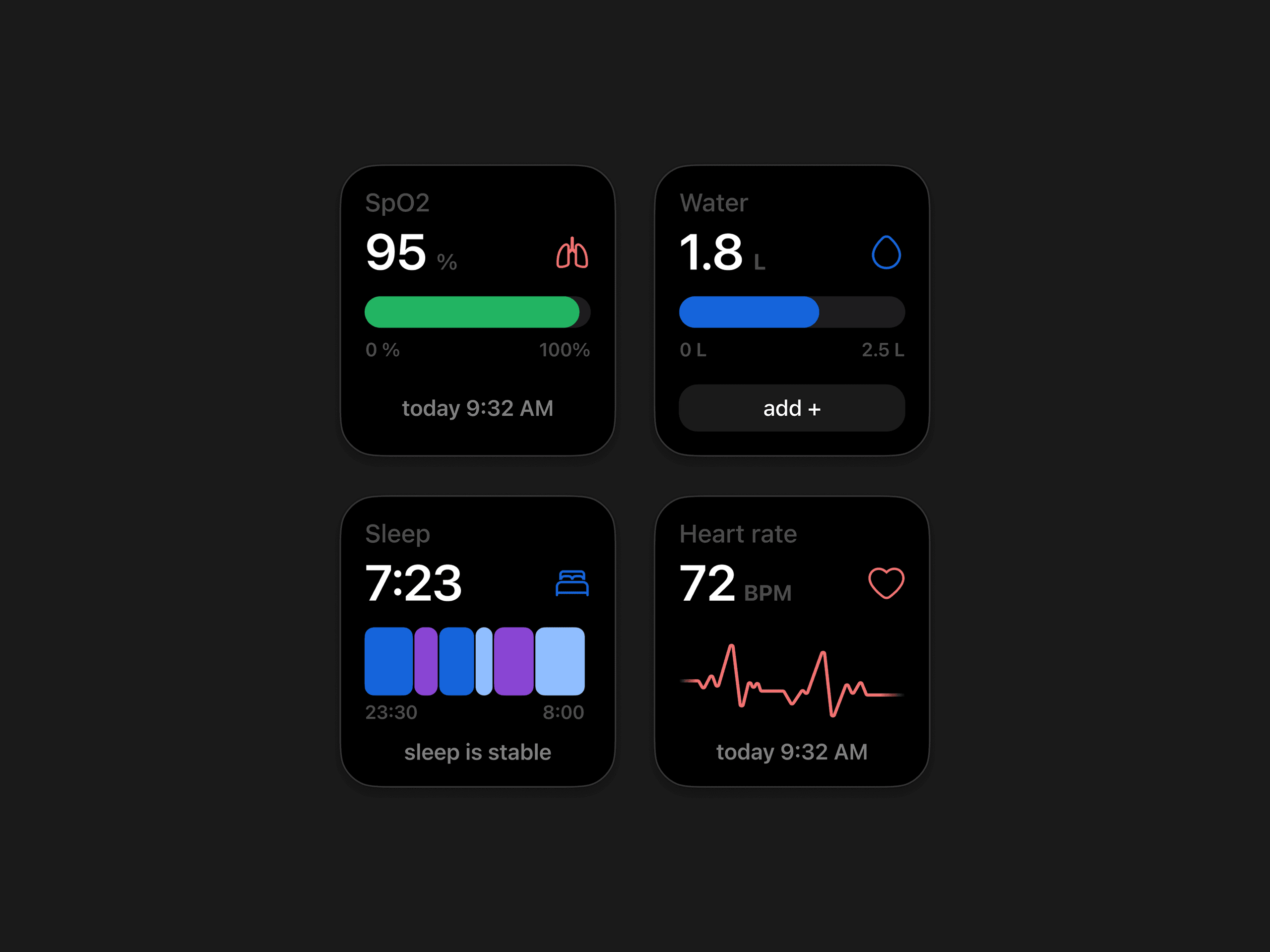The width and height of the screenshot is (1270, 952).
Task: Tap the add + water button
Action: (791, 408)
